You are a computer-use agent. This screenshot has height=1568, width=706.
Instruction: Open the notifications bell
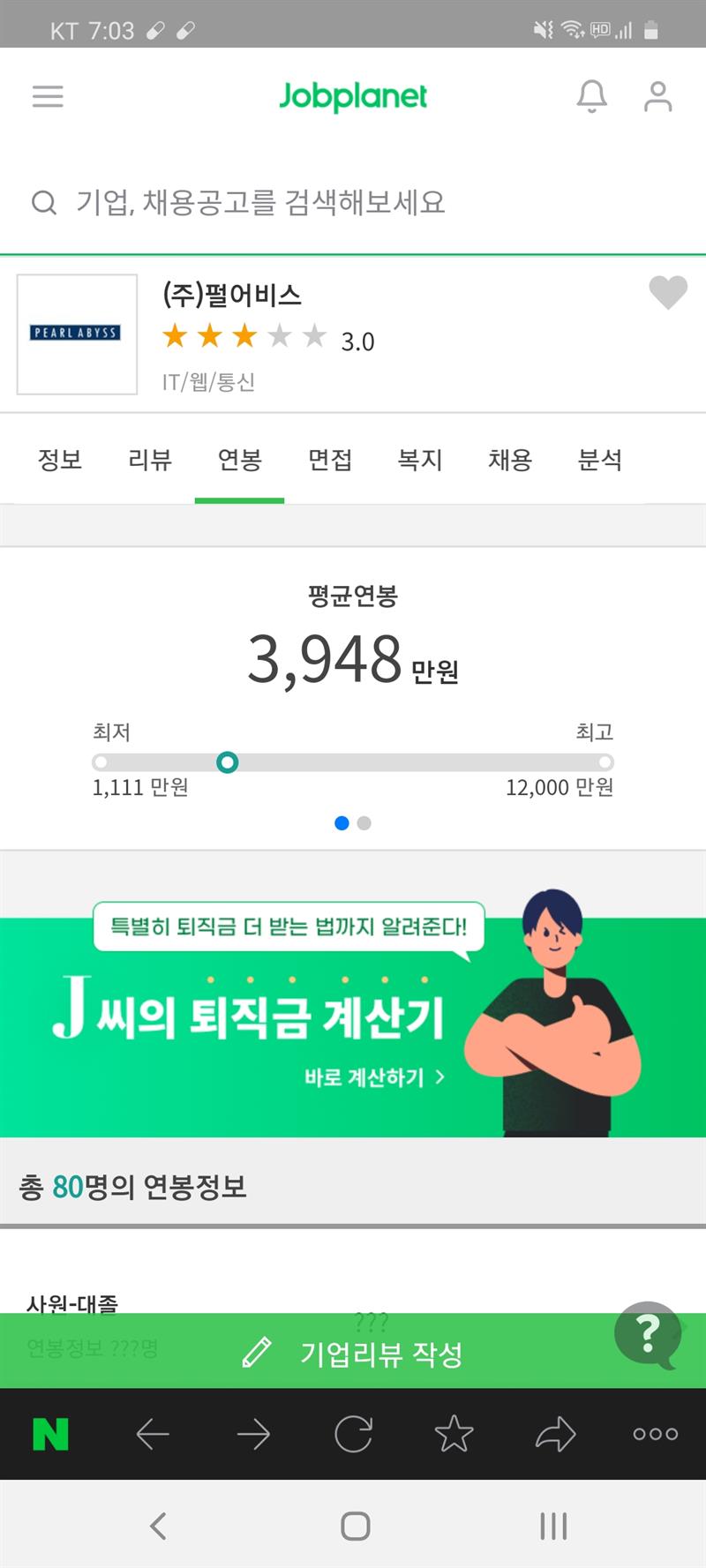pos(591,96)
